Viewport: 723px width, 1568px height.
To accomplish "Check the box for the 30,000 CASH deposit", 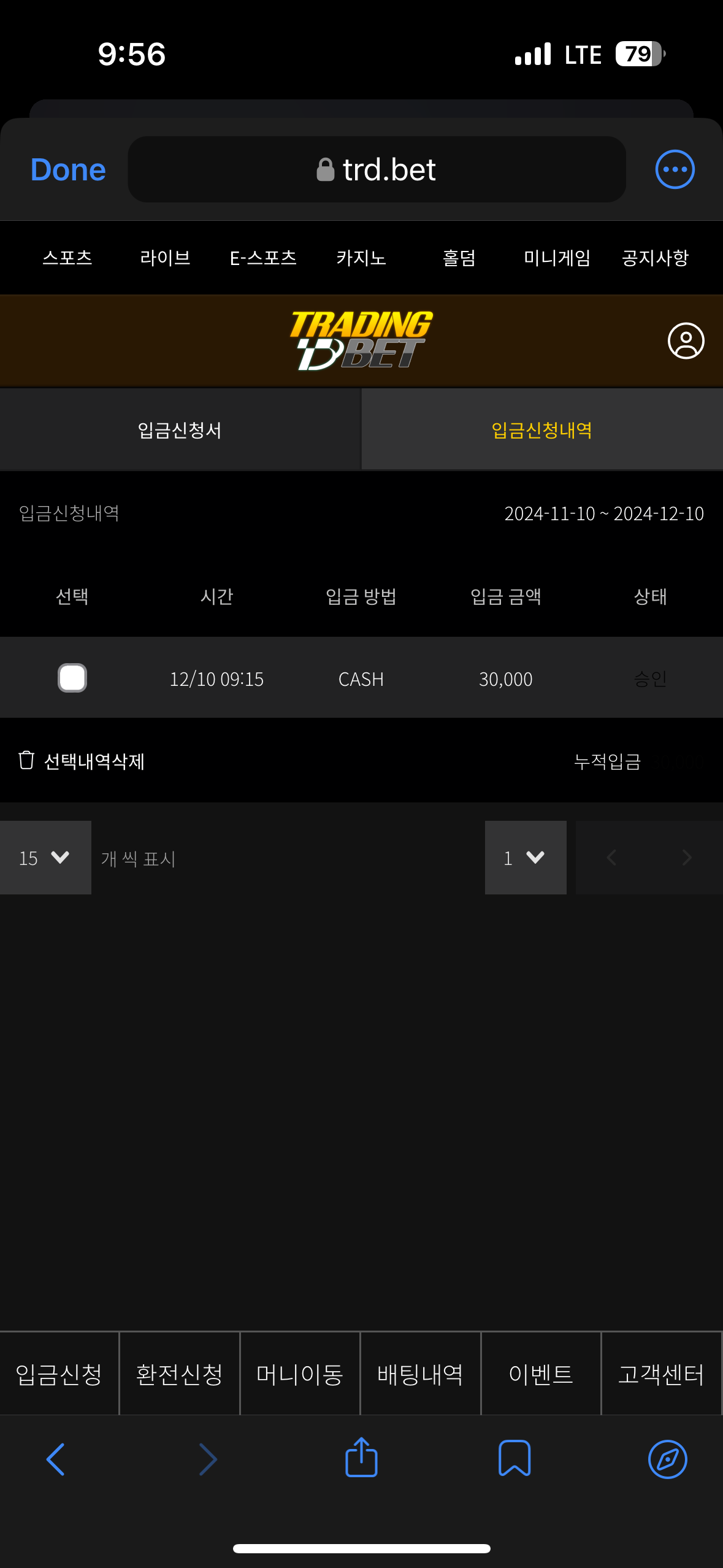I will point(72,678).
